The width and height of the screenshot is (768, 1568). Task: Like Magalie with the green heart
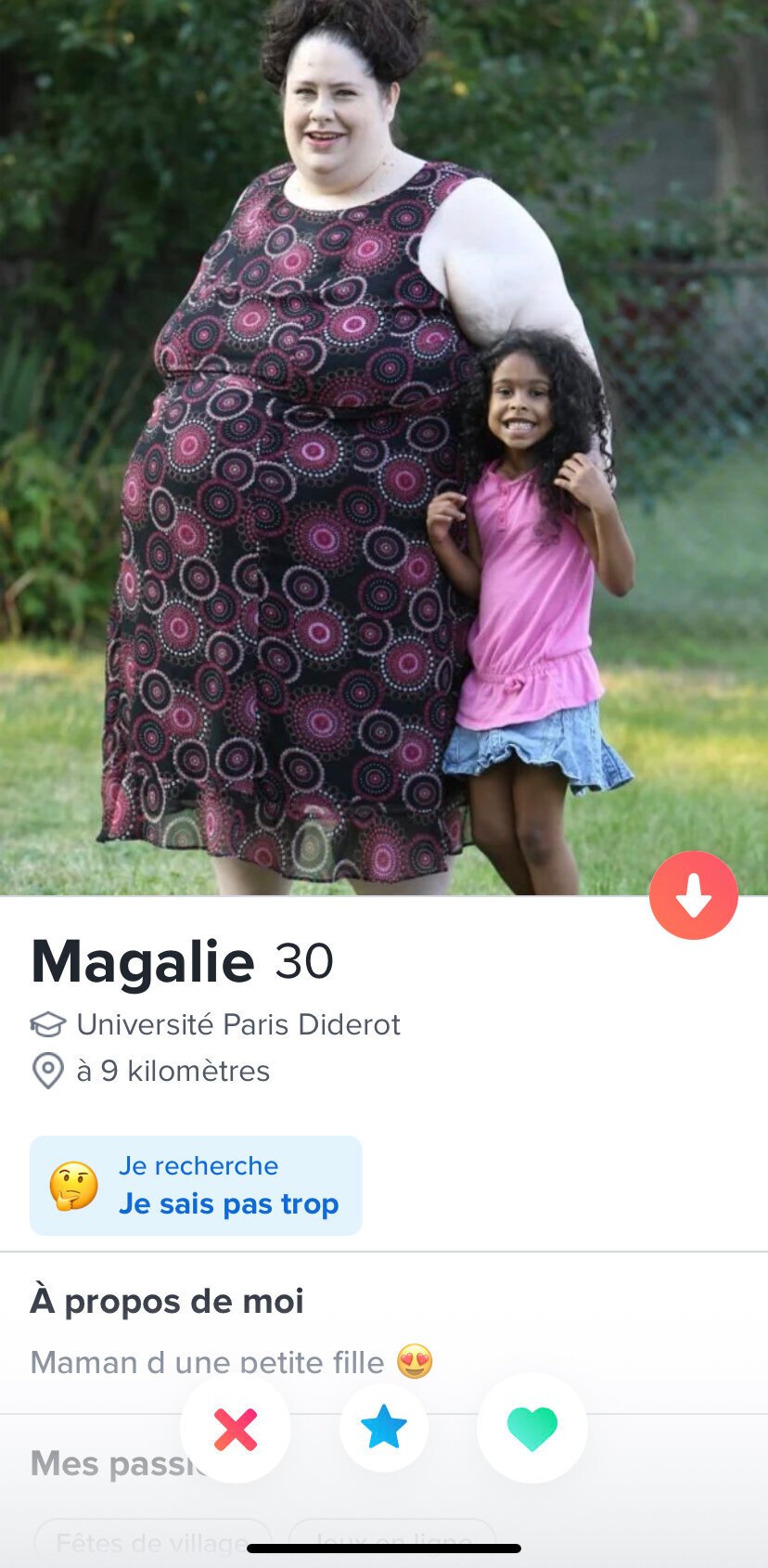[532, 1429]
